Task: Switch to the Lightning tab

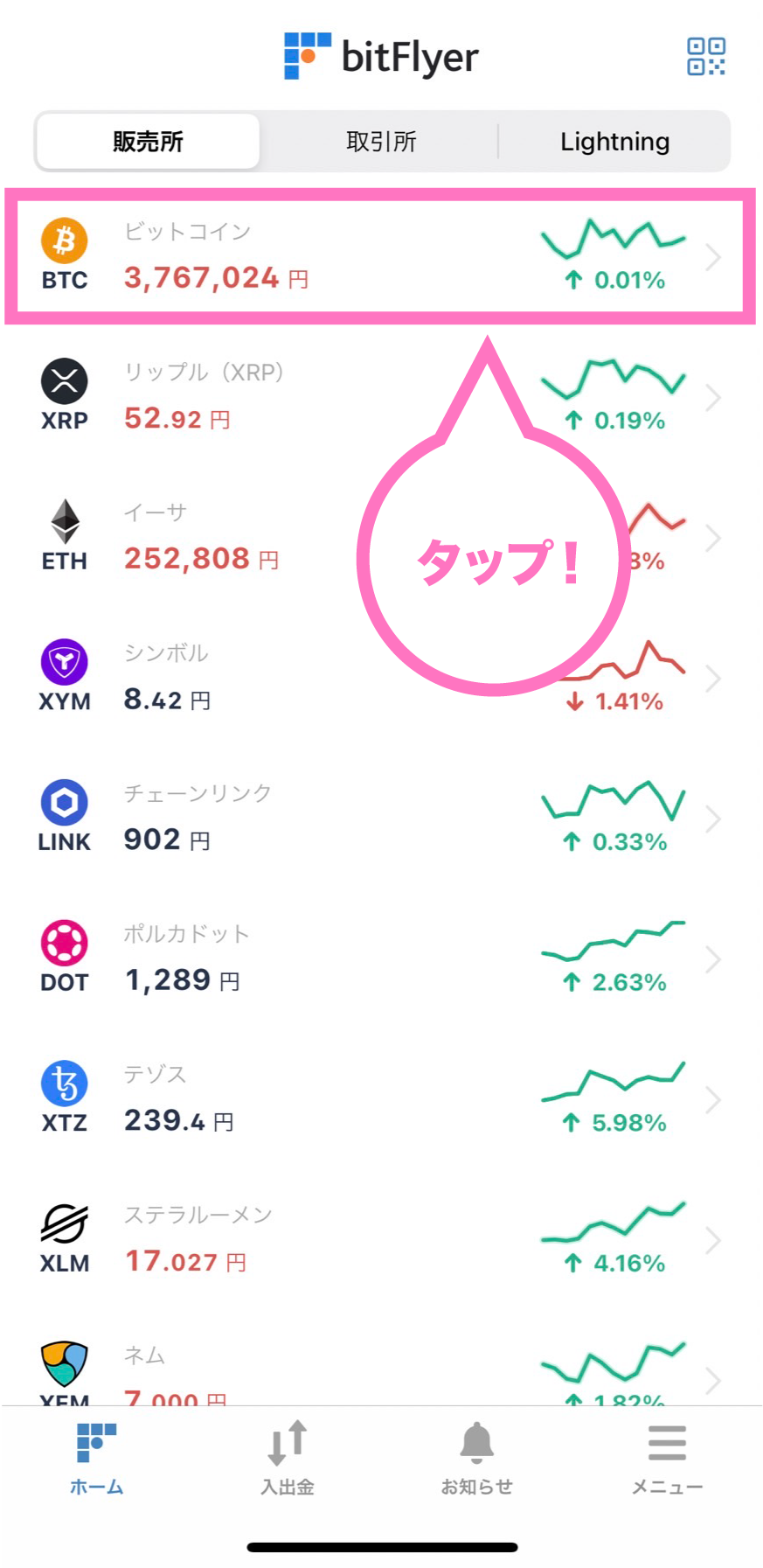Action: [614, 140]
